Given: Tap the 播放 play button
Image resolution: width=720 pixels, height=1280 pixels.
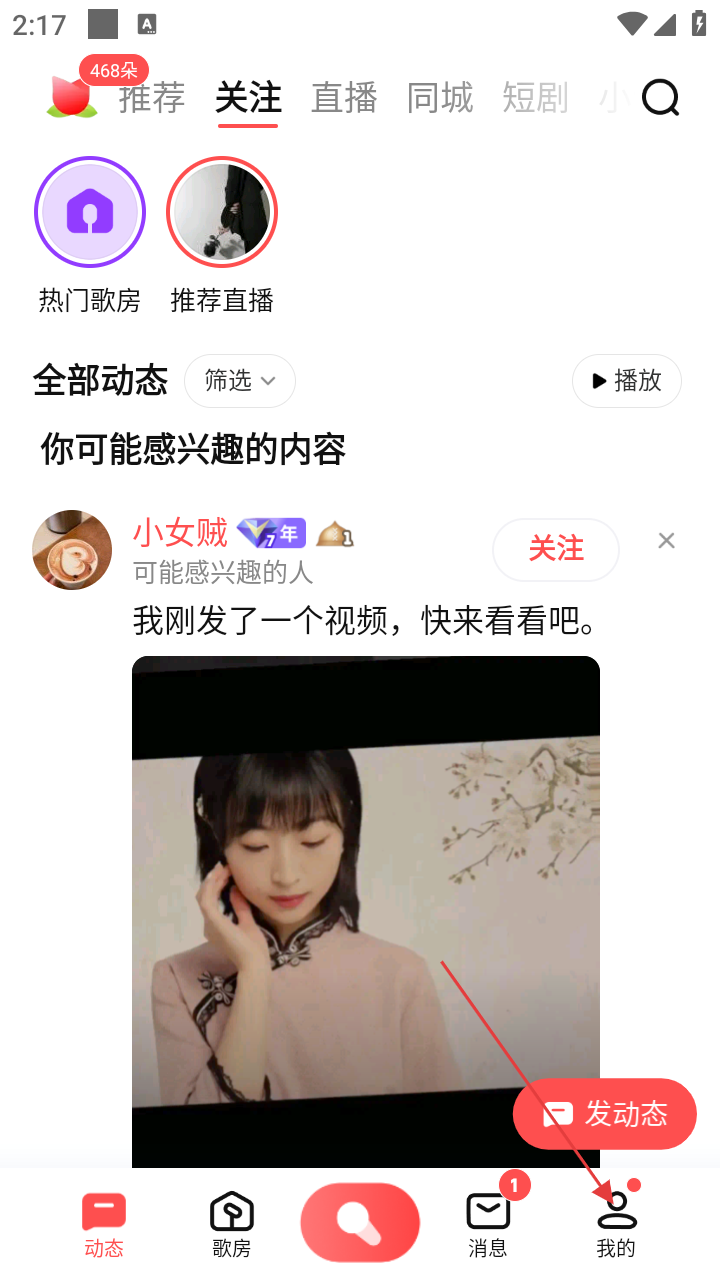Looking at the screenshot, I should pyautogui.click(x=627, y=381).
